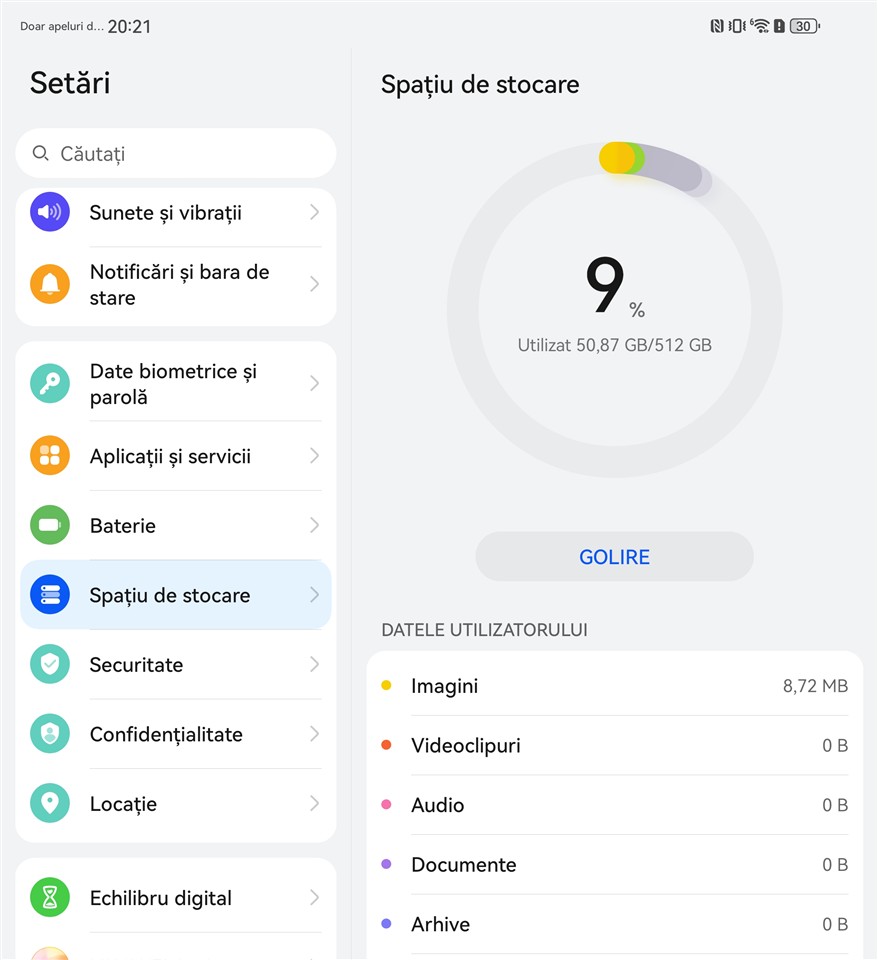Open Sunete și vibrații settings

[x=176, y=213]
